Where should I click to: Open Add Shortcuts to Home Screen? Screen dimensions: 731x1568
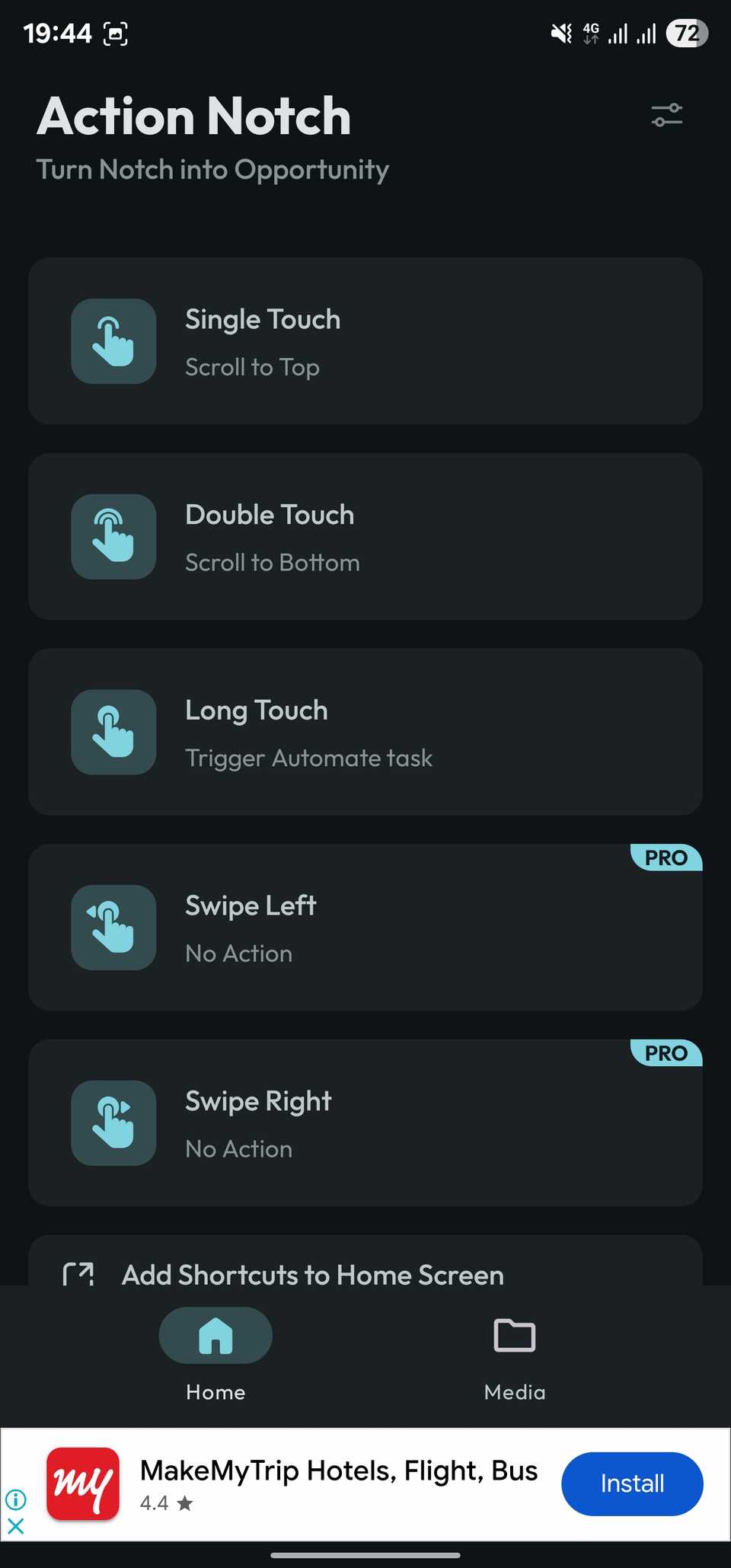click(x=312, y=1273)
